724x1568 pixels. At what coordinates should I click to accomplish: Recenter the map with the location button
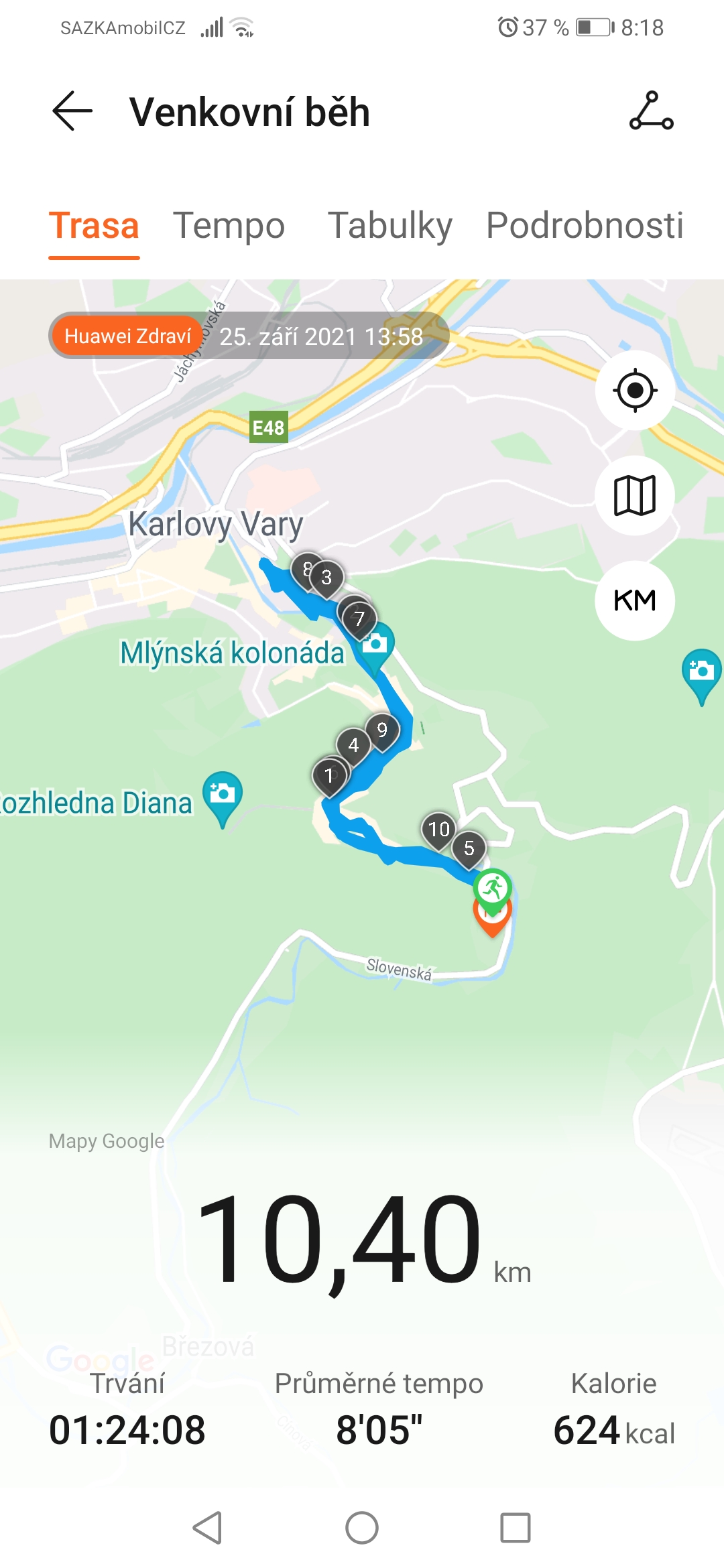click(635, 390)
